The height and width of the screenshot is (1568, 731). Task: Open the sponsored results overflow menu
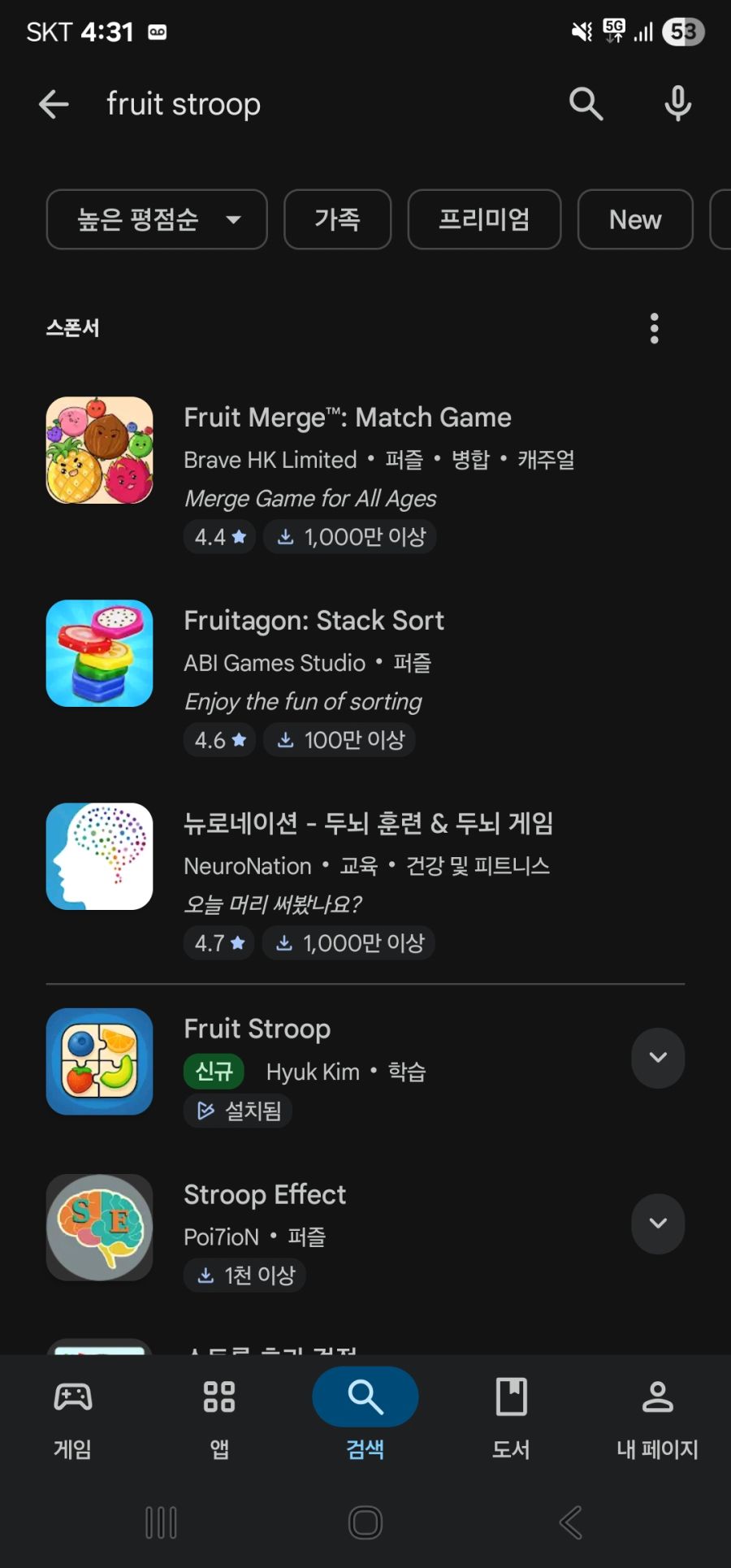(653, 327)
